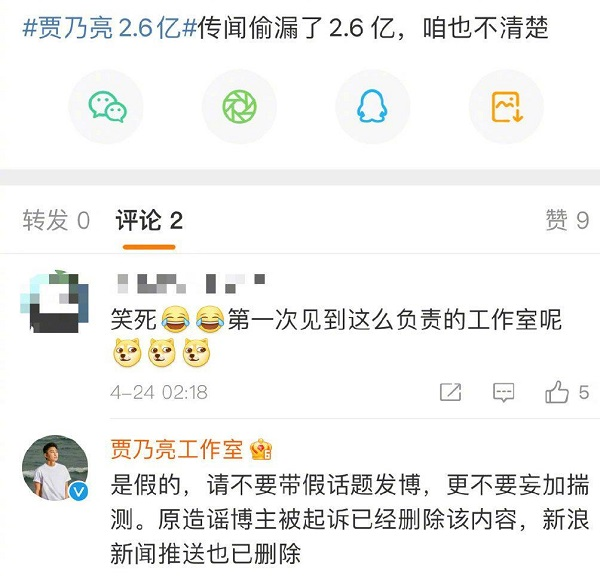
Task: Reply to the 笑死 comment
Action: 504,392
